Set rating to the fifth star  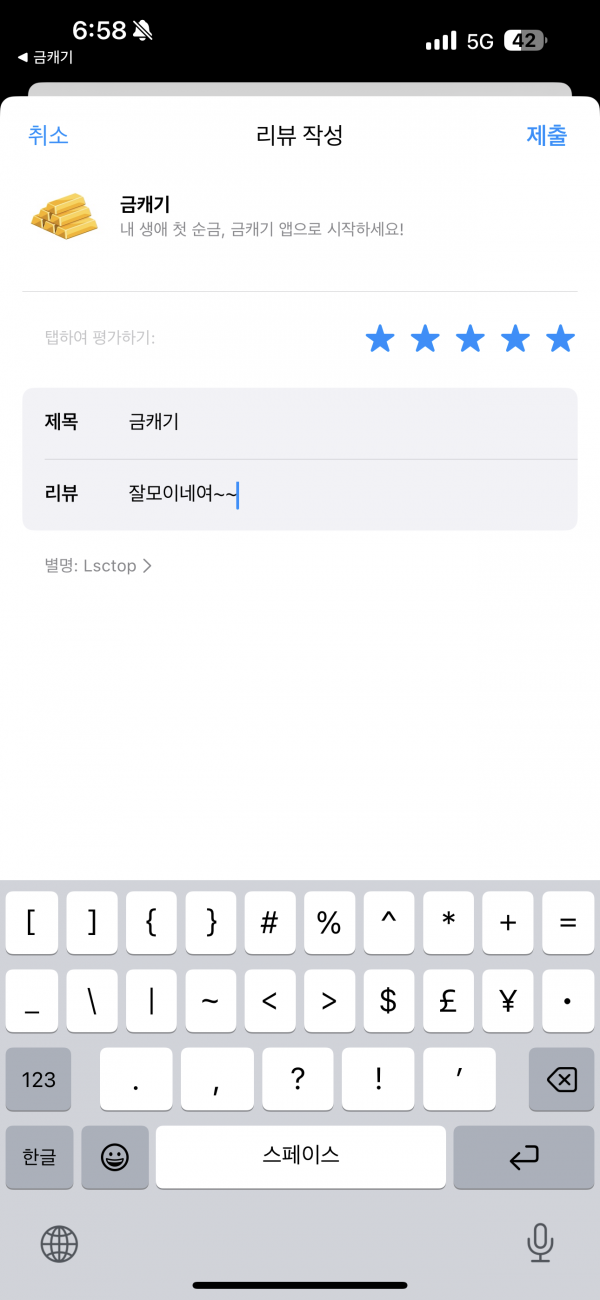point(561,338)
